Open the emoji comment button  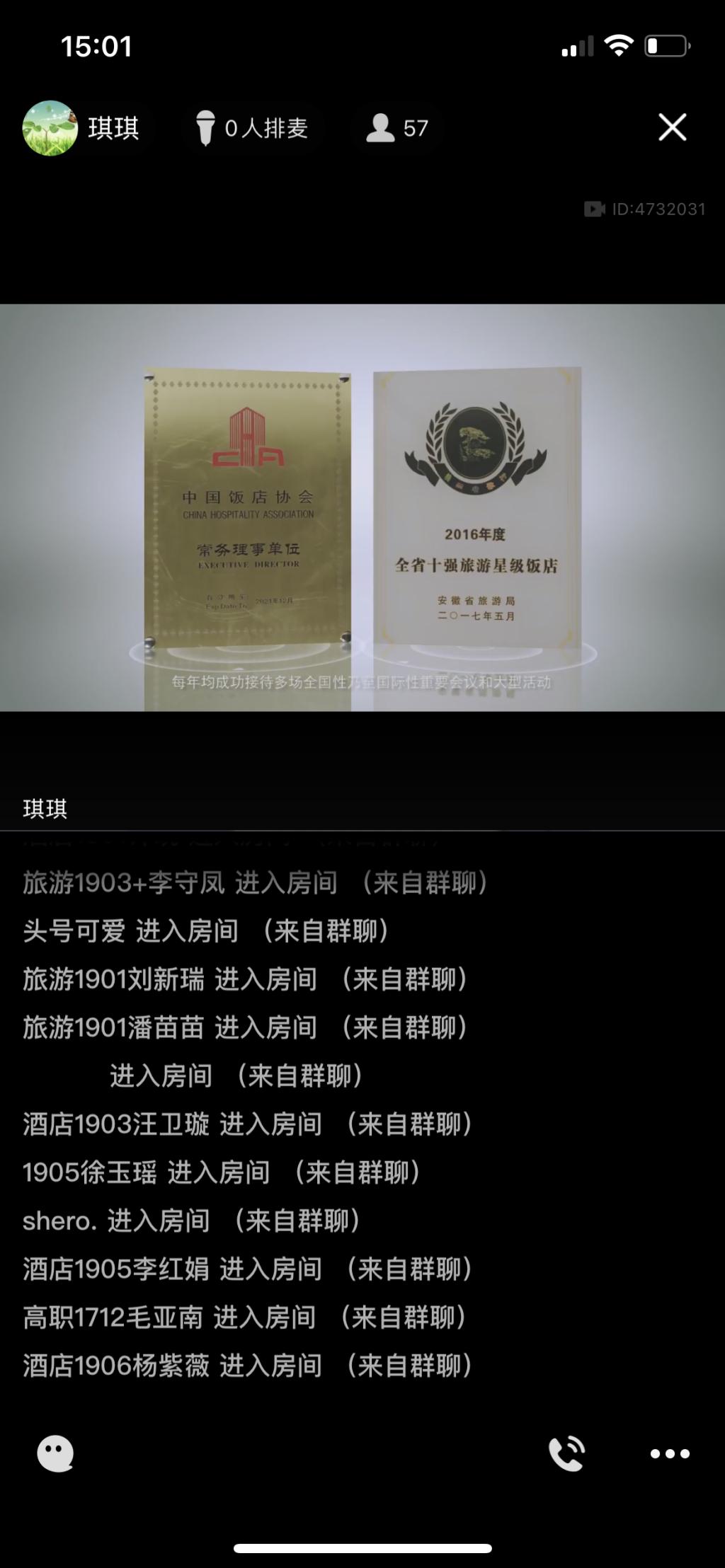point(55,1453)
